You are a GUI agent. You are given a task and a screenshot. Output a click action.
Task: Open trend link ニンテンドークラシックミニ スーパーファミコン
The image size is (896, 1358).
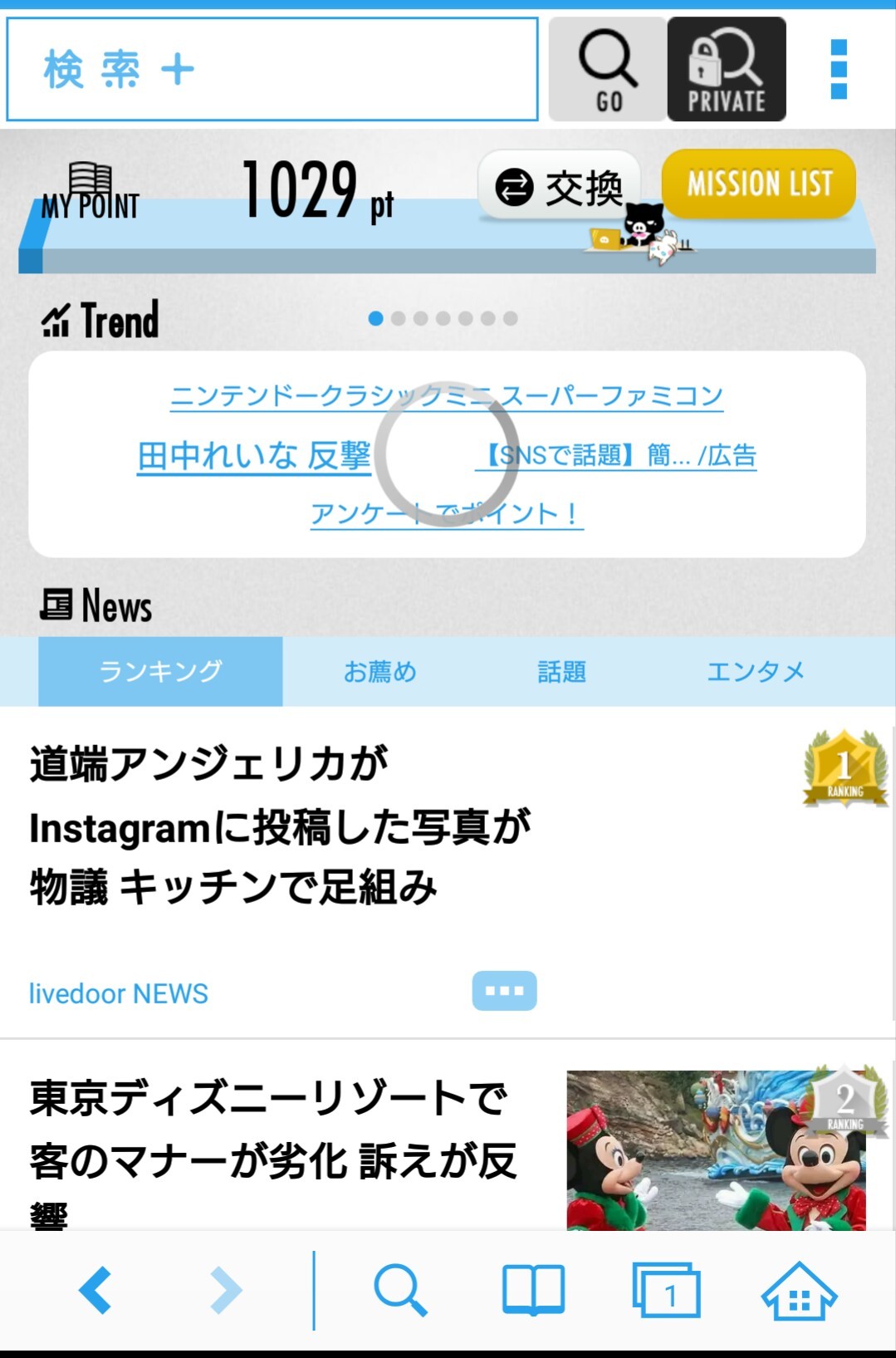(447, 396)
